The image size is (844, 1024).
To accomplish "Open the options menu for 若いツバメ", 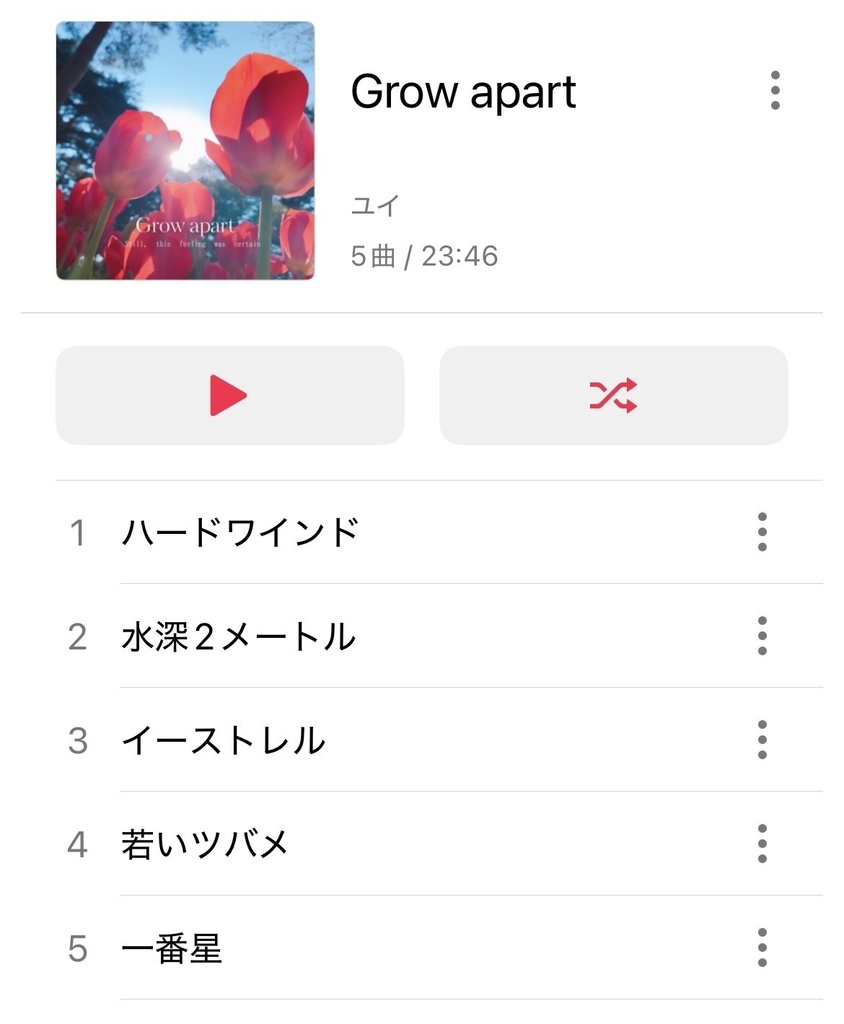I will [x=762, y=843].
